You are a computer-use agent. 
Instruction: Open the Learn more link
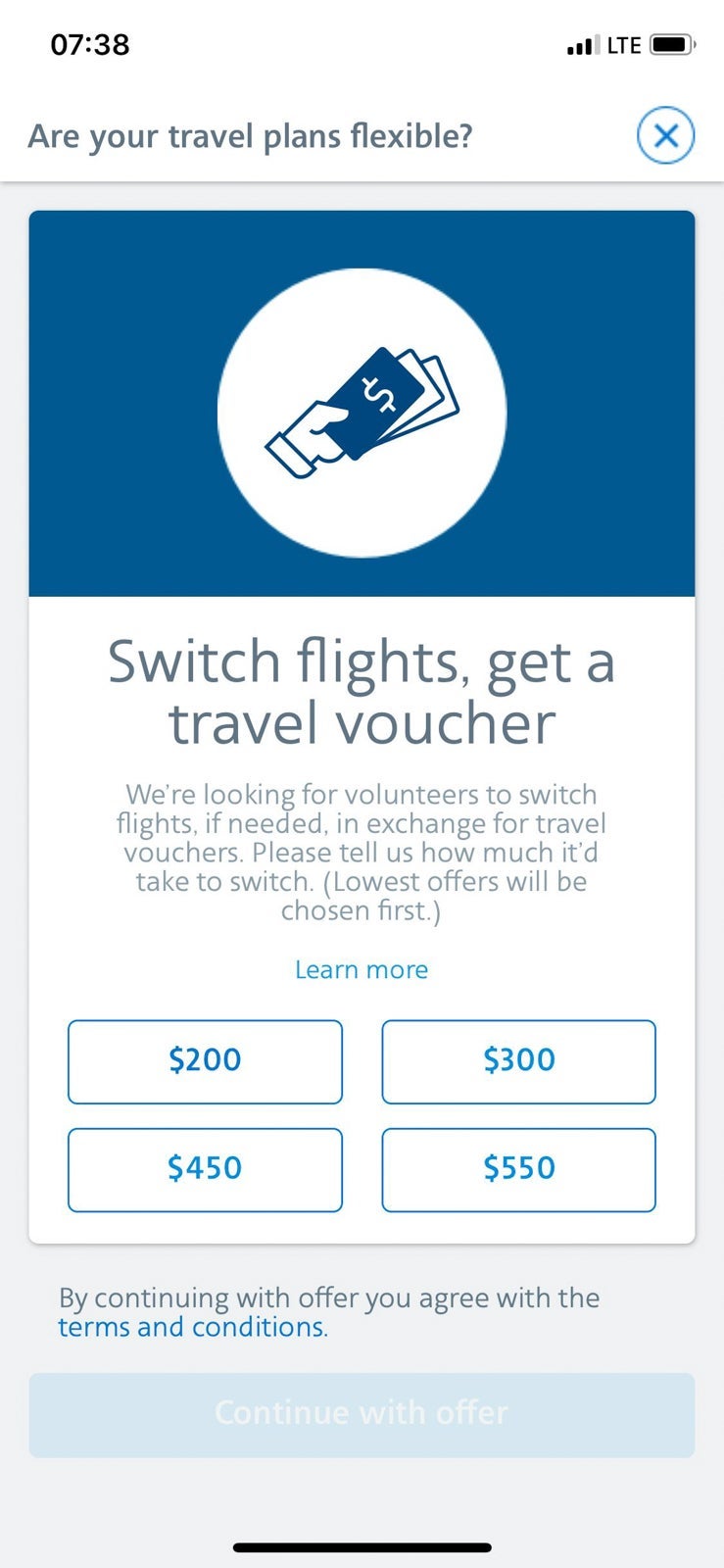point(362,969)
